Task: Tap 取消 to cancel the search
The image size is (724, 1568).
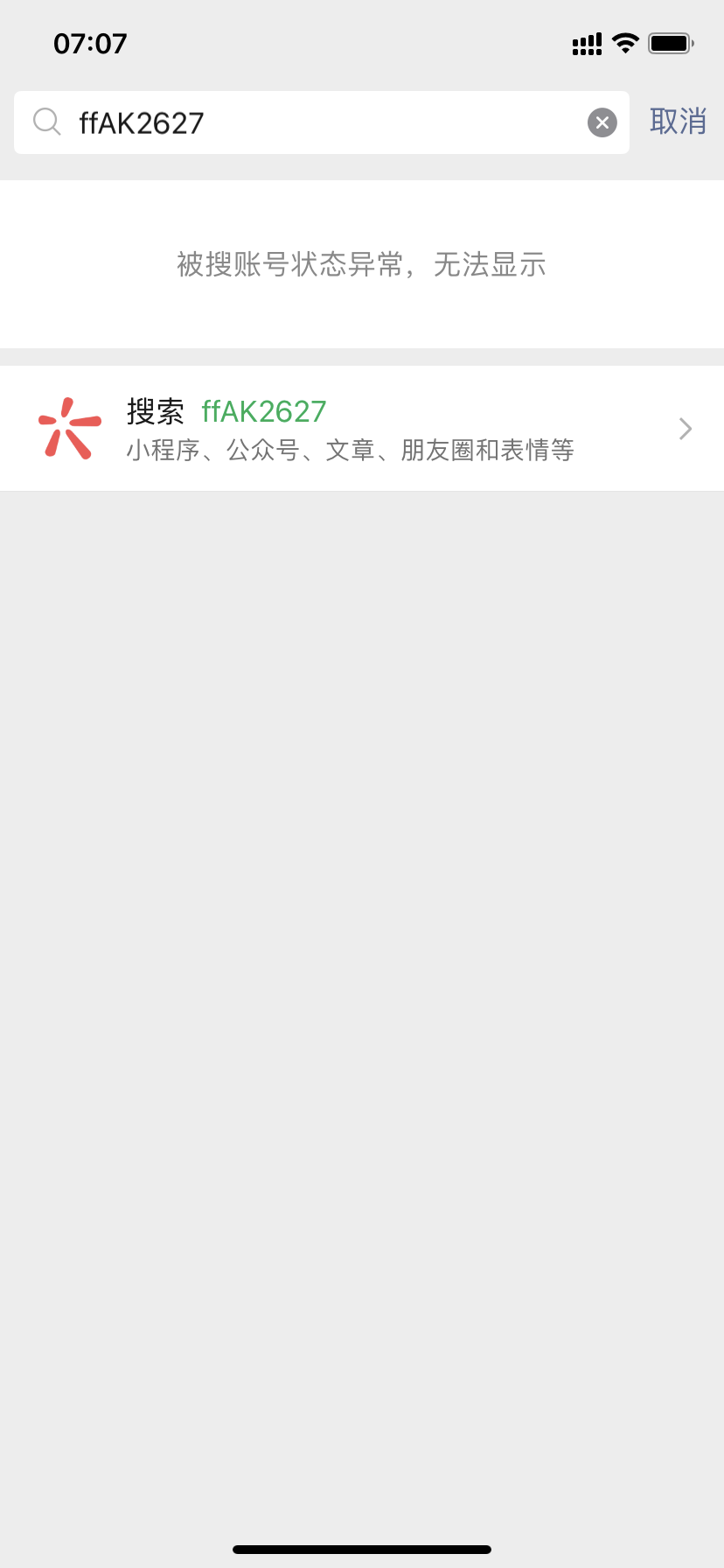Action: click(678, 122)
